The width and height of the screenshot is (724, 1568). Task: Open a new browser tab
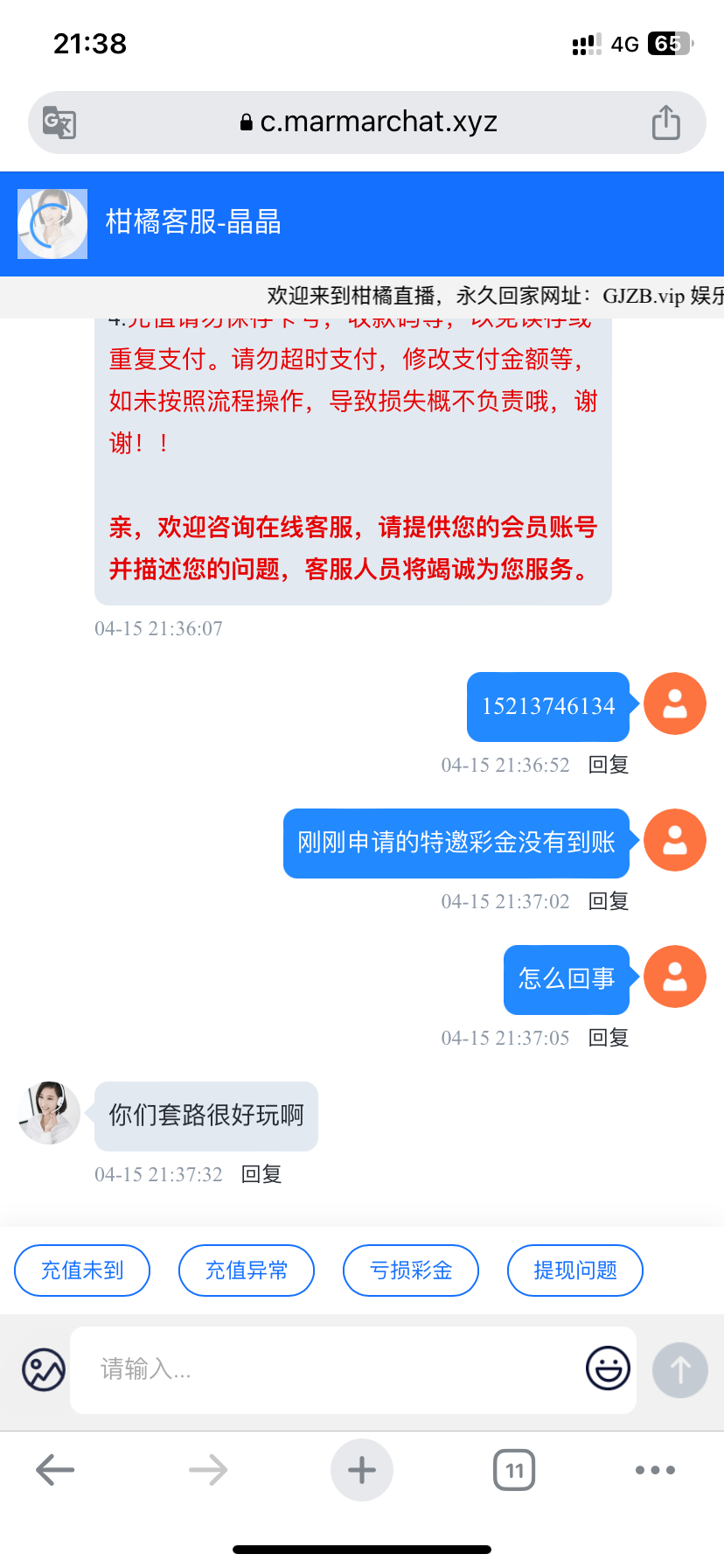click(x=362, y=1470)
